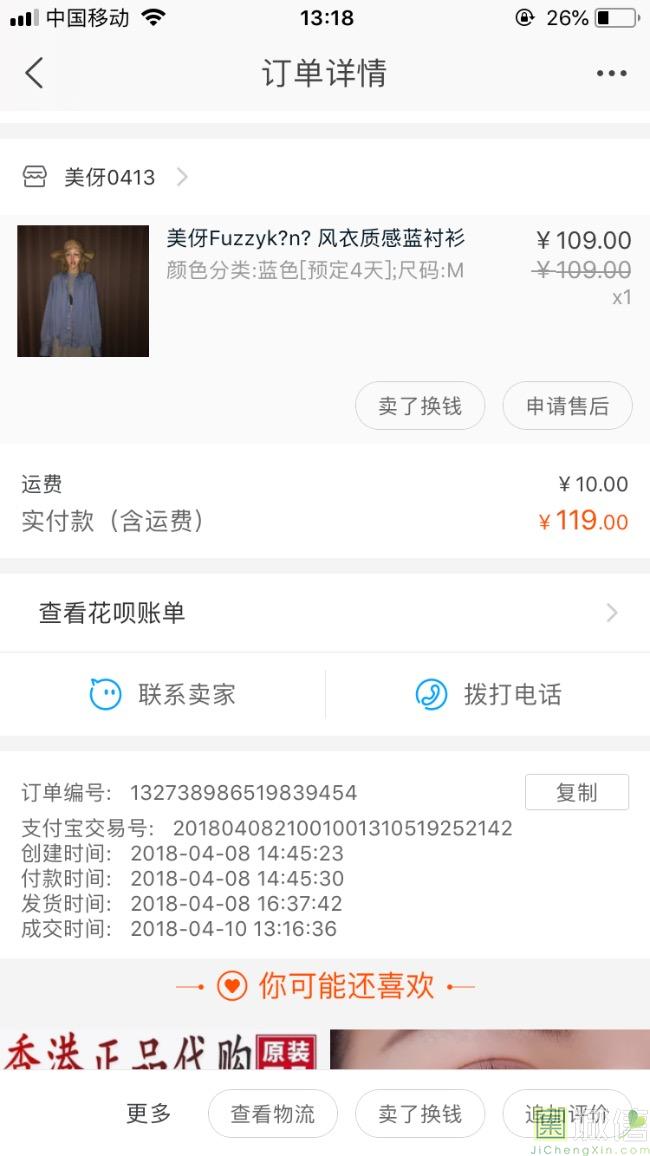
Task: Add a follow-up review via 追加评价
Action: click(567, 1114)
